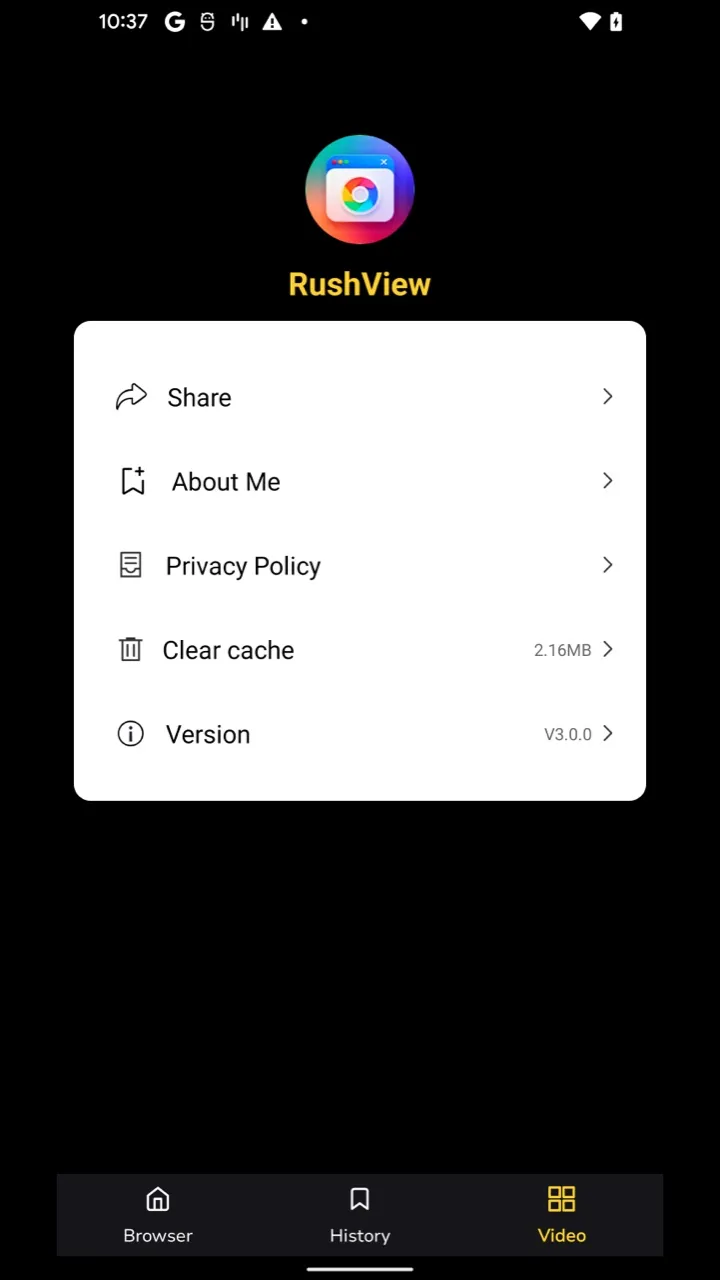Open the Privacy Policy chevron

point(607,565)
